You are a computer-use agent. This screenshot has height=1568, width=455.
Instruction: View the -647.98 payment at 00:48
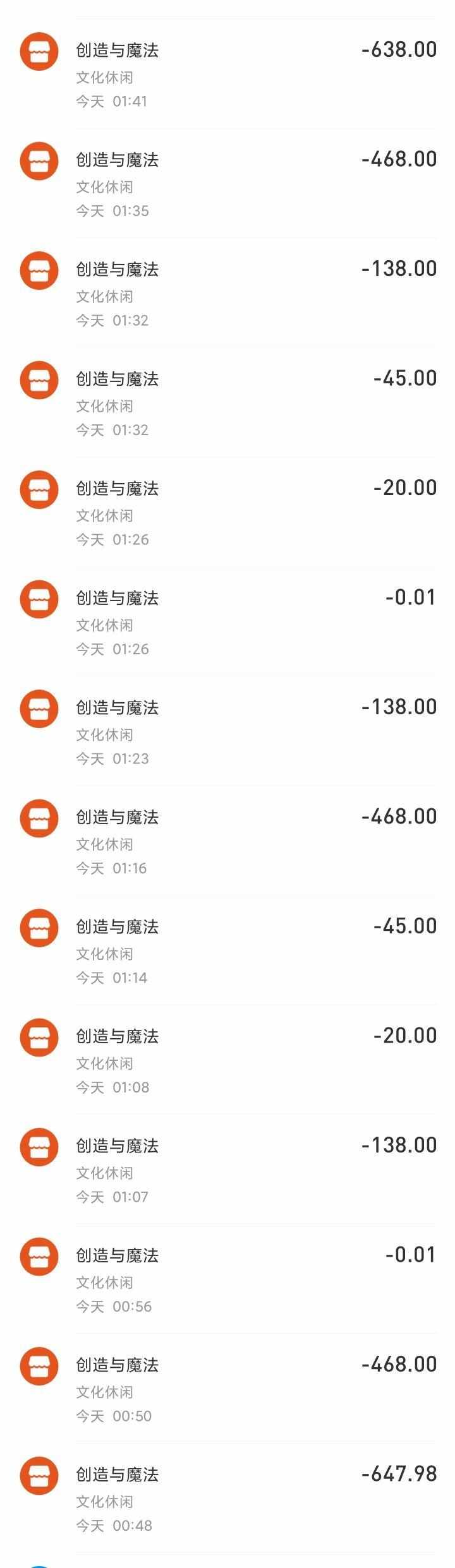[227, 1499]
